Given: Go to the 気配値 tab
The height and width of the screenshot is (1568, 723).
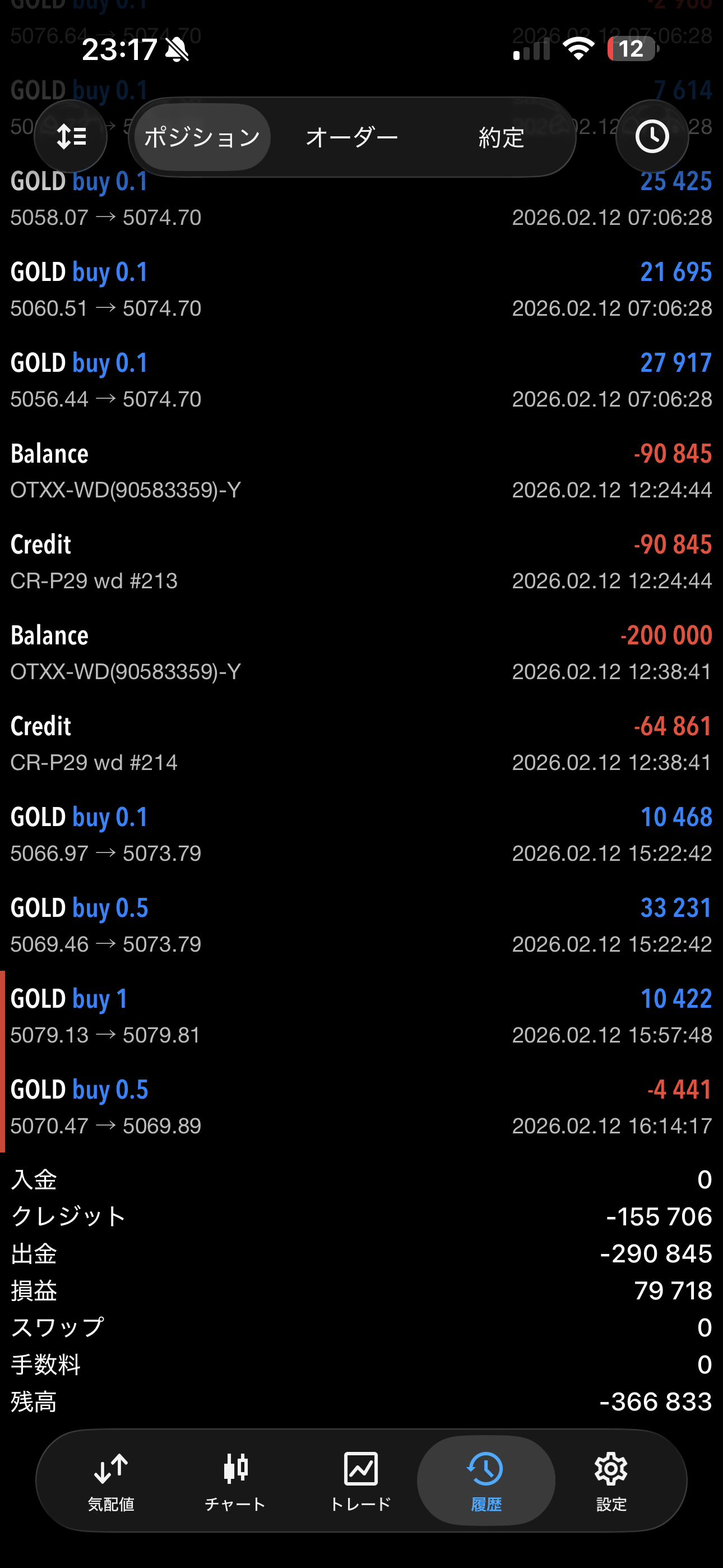Looking at the screenshot, I should tap(111, 1482).
